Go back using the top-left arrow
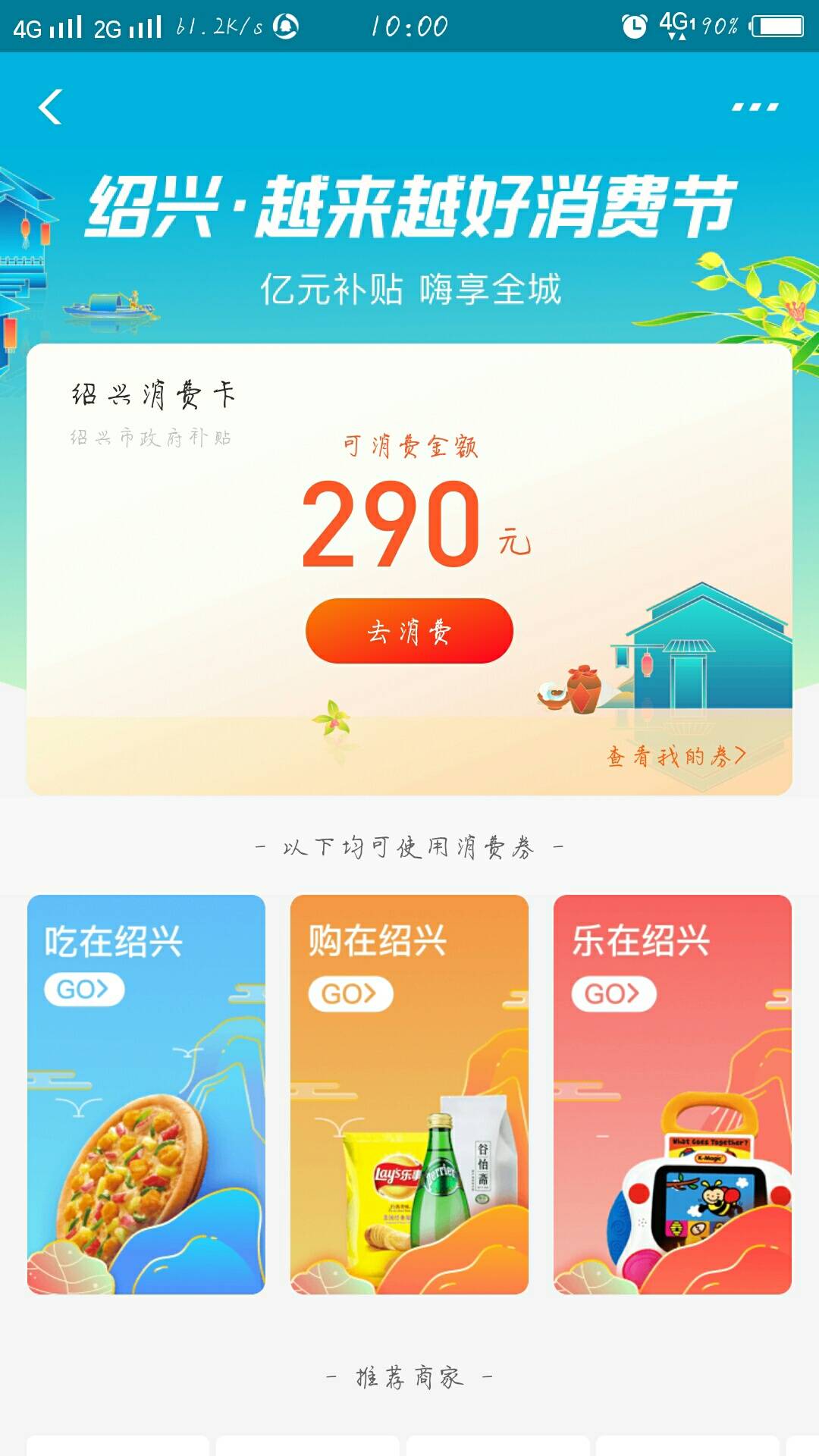The height and width of the screenshot is (1456, 819). coord(50,107)
